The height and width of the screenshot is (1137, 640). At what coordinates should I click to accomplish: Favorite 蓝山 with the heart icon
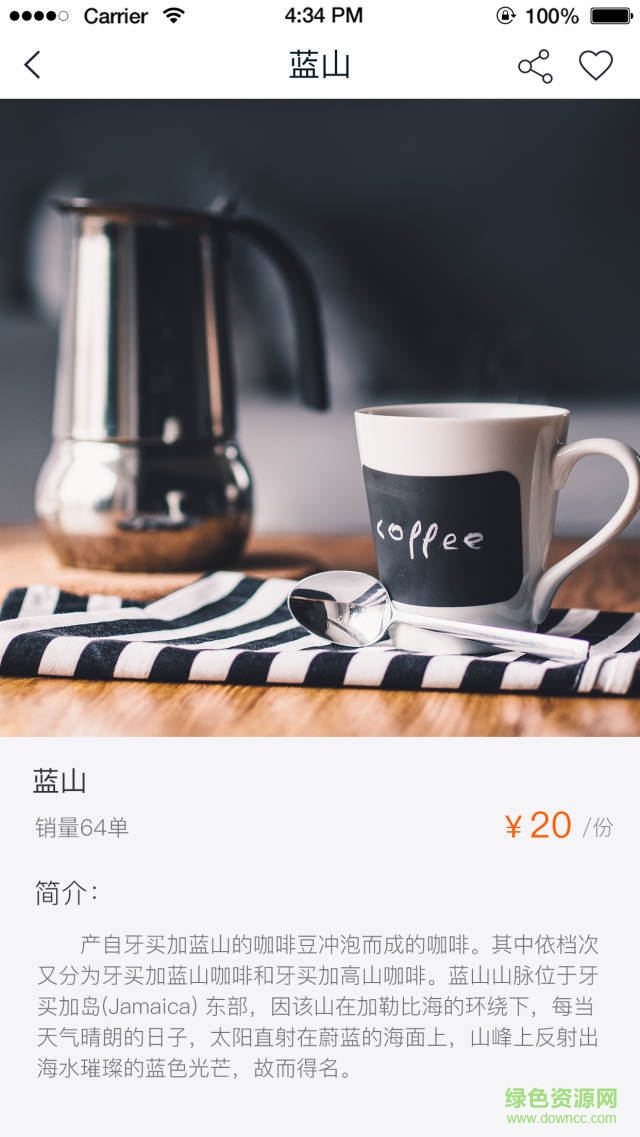coord(596,66)
